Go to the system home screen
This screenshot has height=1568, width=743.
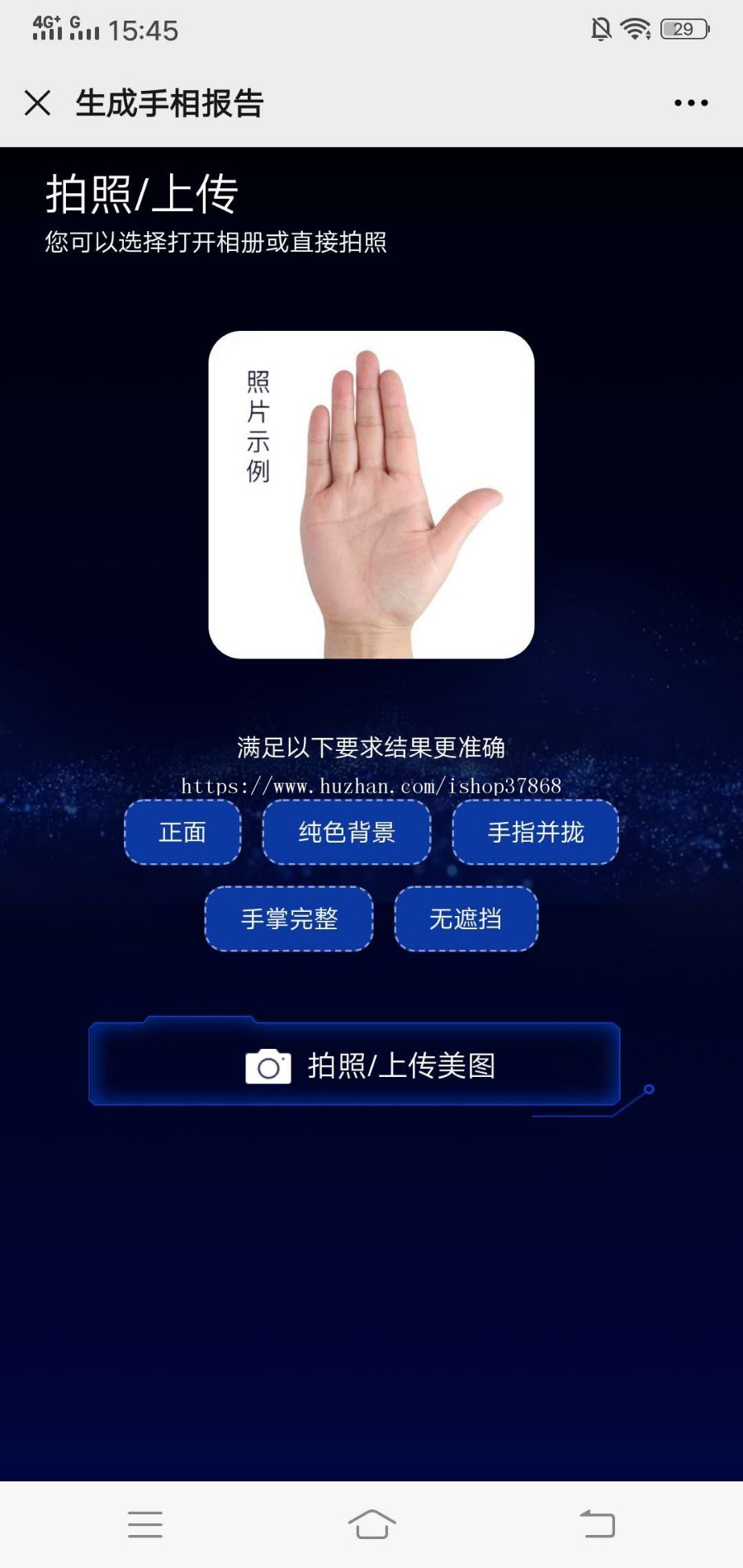coord(371,1524)
